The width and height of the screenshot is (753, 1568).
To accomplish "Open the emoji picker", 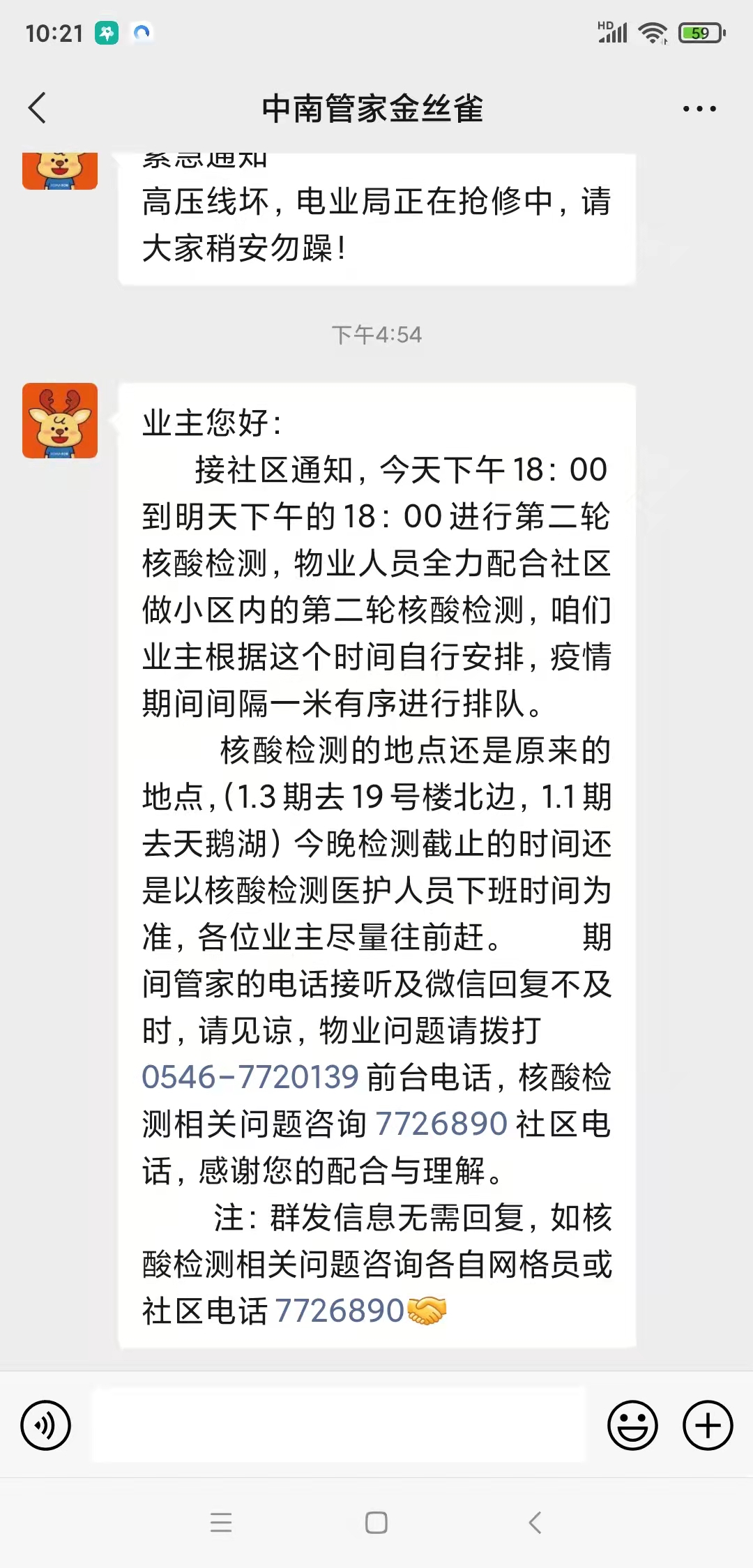I will 632,1425.
